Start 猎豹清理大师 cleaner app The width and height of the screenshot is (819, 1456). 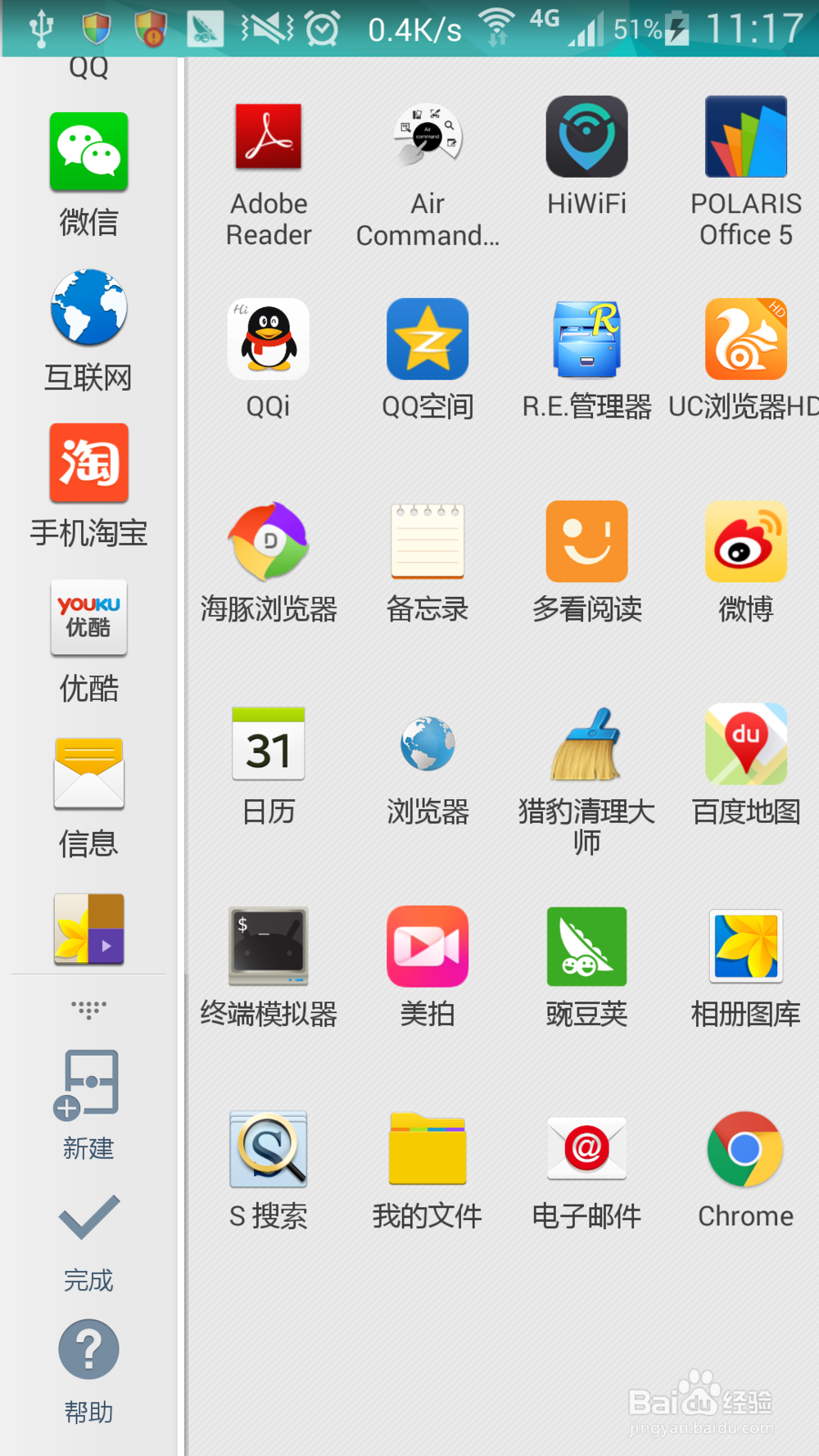coord(586,744)
